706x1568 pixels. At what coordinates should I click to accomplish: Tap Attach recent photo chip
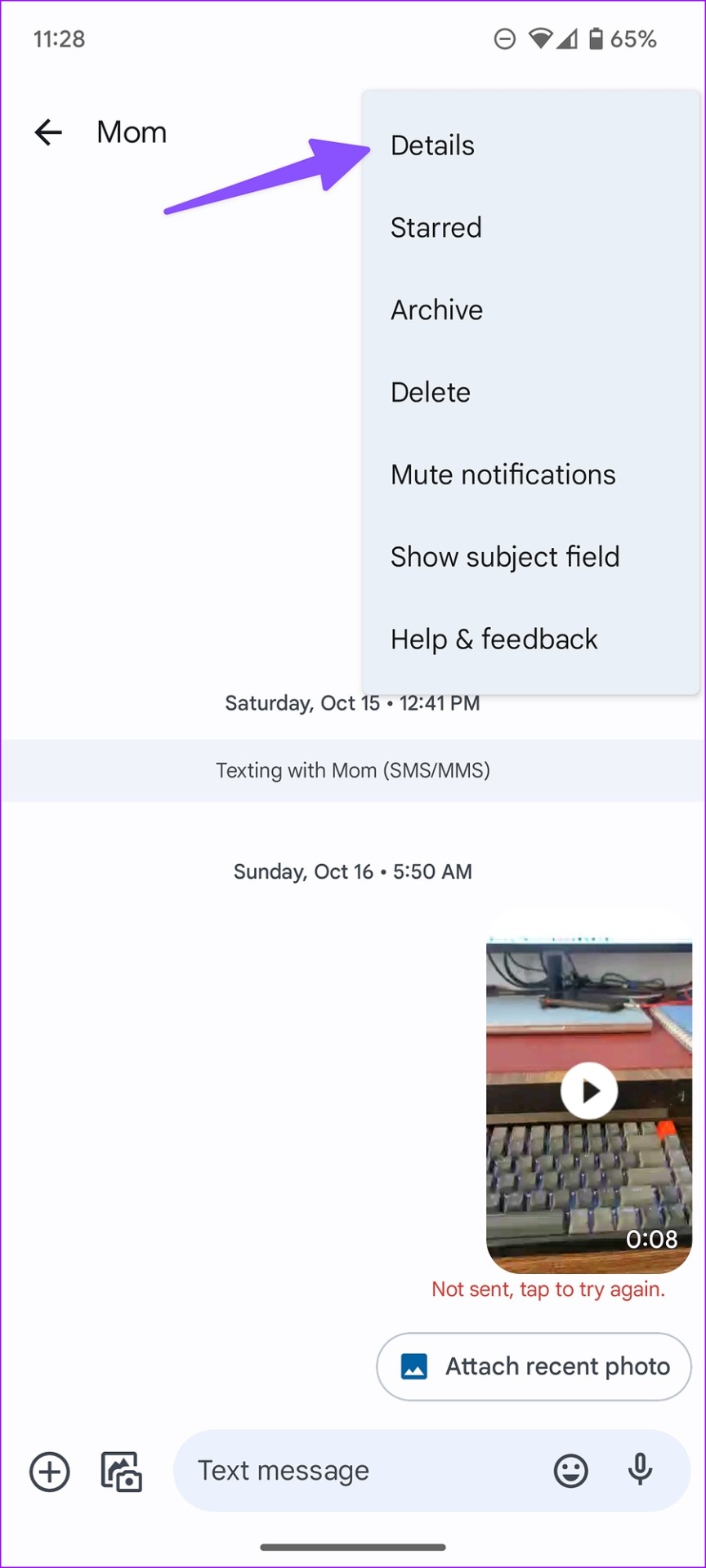(534, 1367)
